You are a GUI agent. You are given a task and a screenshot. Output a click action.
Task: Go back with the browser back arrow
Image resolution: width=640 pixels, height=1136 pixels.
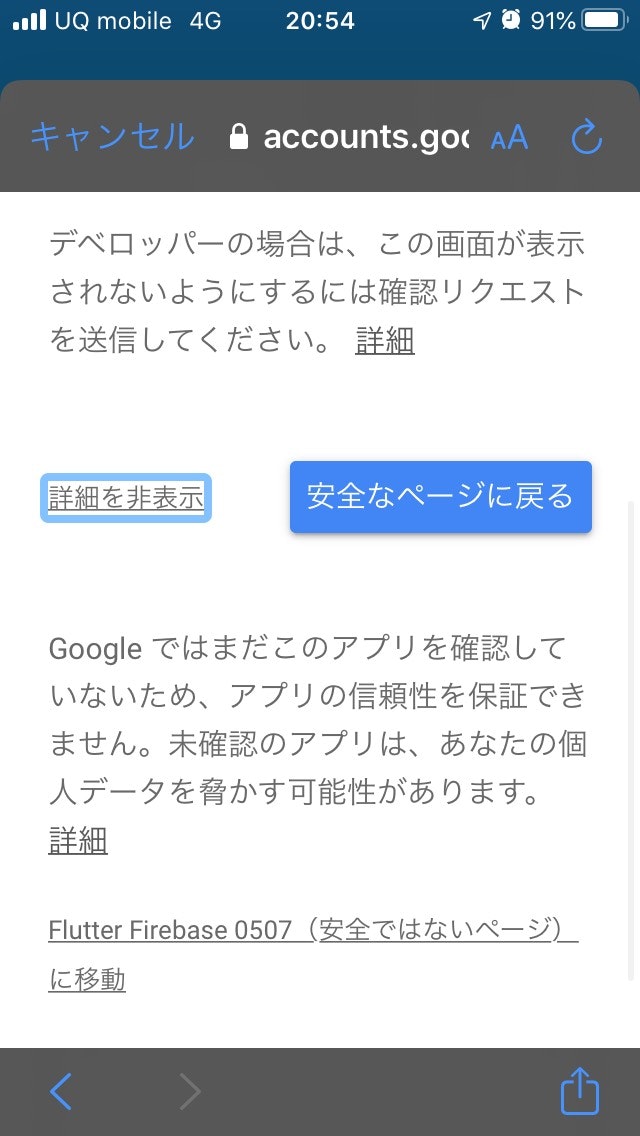(x=62, y=1092)
